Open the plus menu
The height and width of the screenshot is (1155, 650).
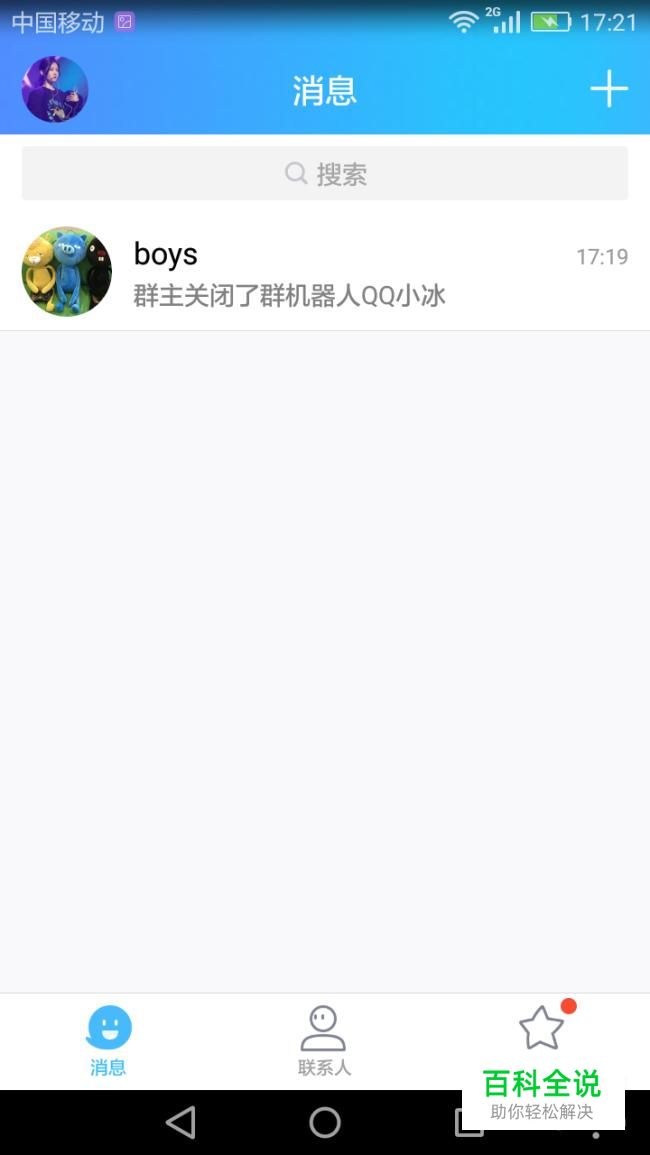pyautogui.click(x=608, y=90)
